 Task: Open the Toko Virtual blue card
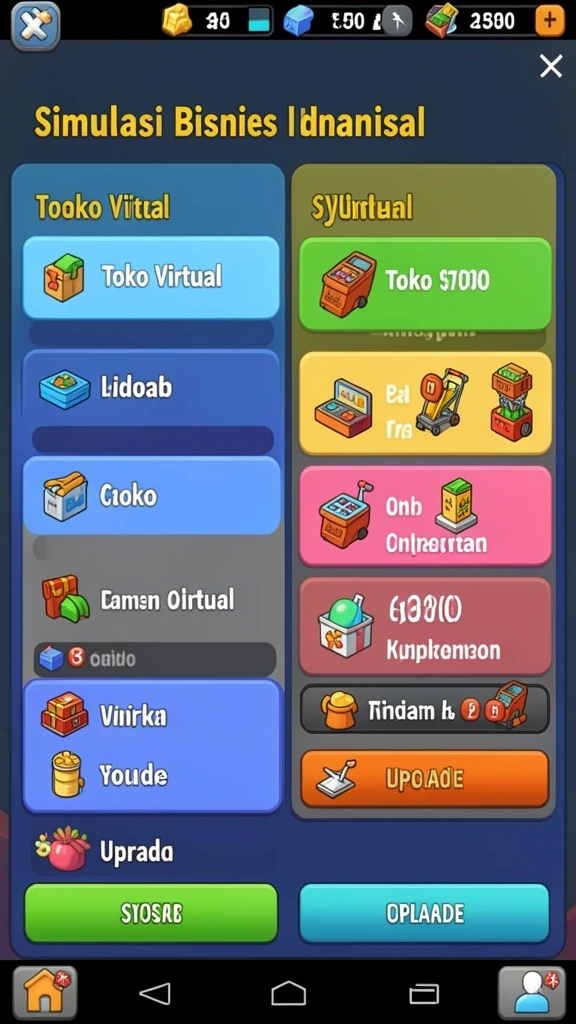click(151, 277)
